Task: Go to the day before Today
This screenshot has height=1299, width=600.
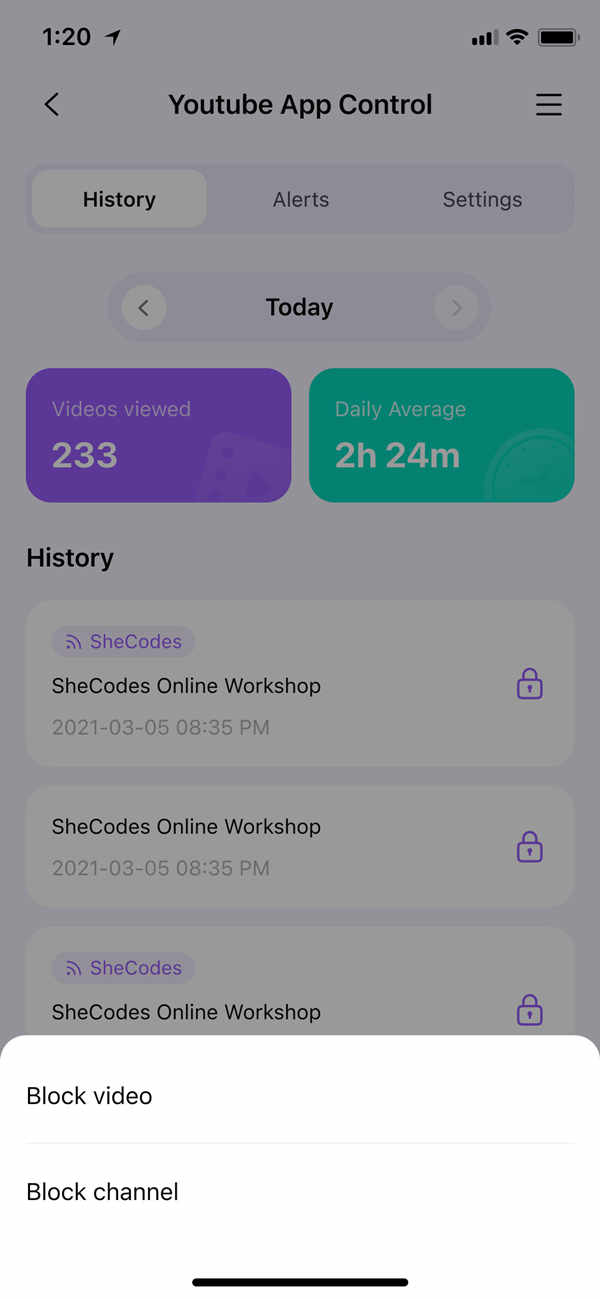Action: 144,308
